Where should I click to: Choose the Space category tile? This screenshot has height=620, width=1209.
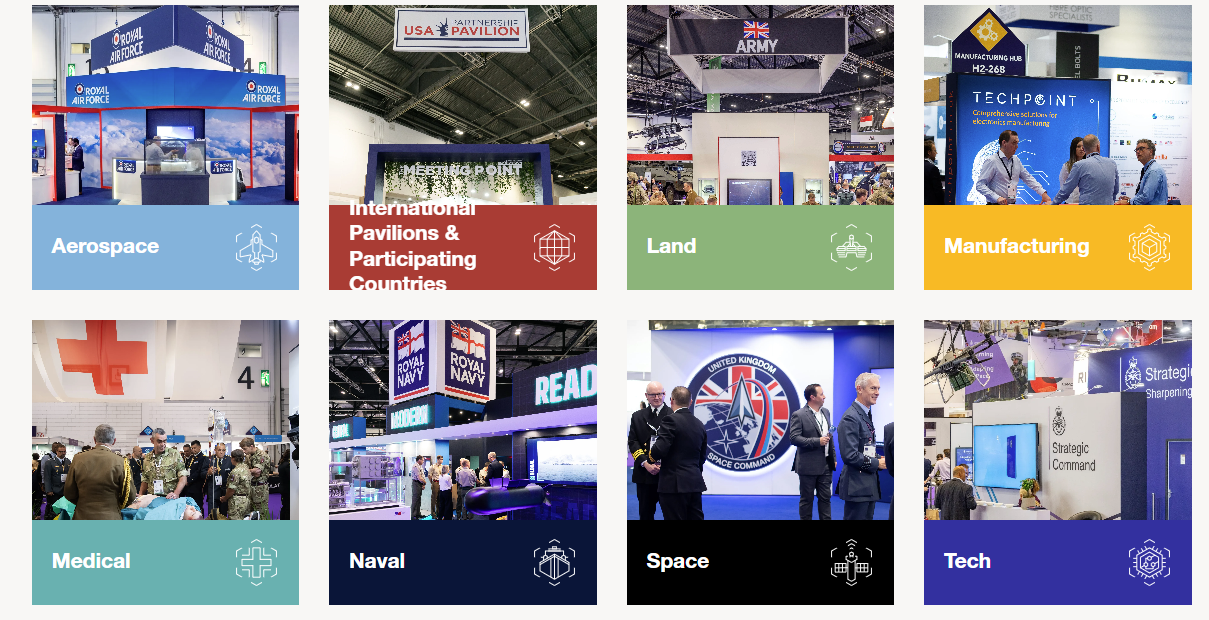pos(760,462)
